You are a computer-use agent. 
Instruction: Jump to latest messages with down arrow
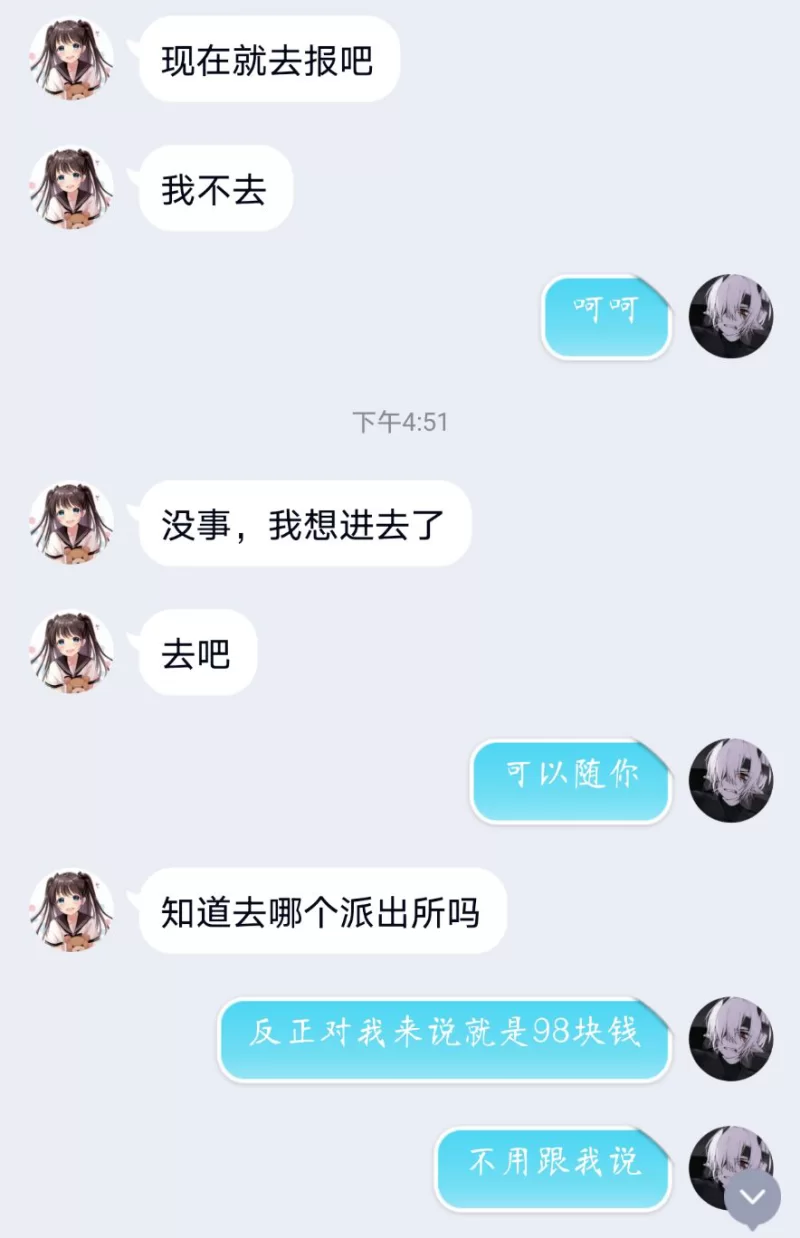[752, 1197]
